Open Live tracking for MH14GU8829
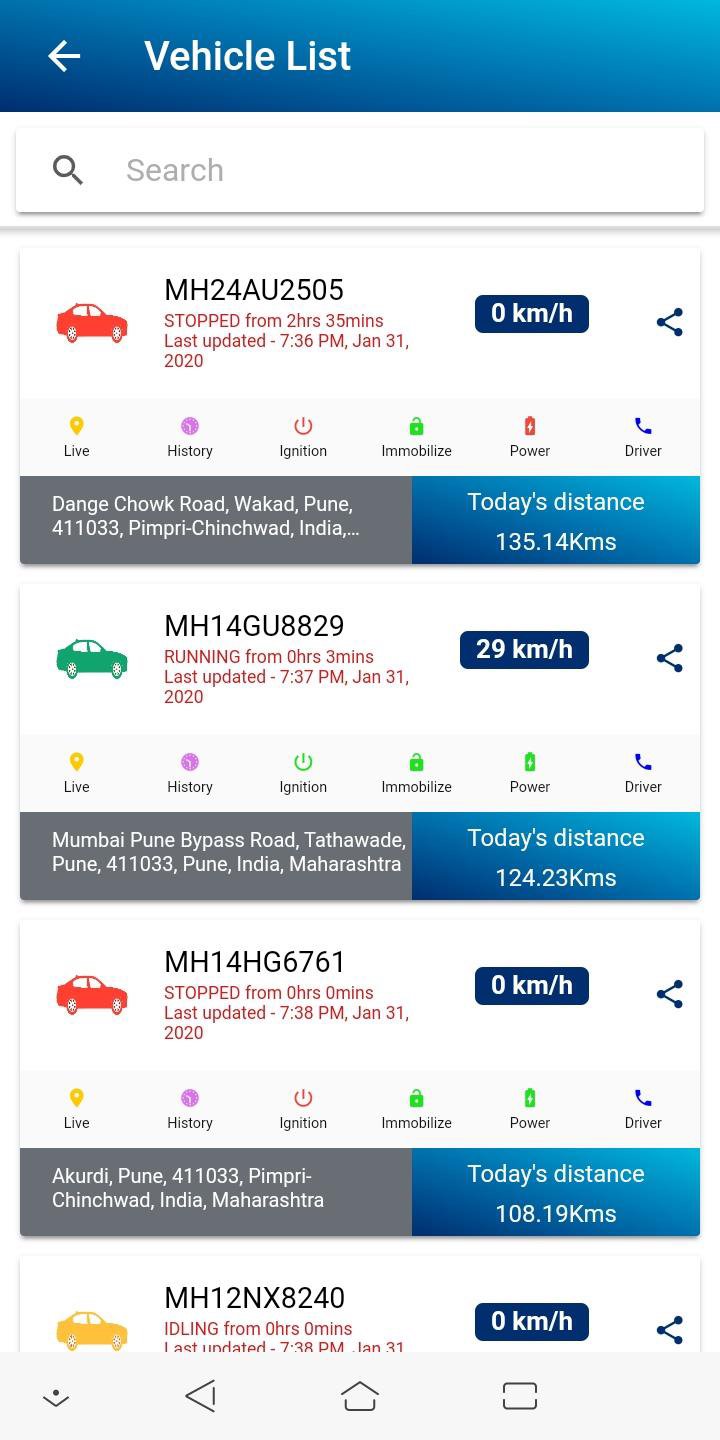Image resolution: width=720 pixels, height=1440 pixels. tap(77, 774)
